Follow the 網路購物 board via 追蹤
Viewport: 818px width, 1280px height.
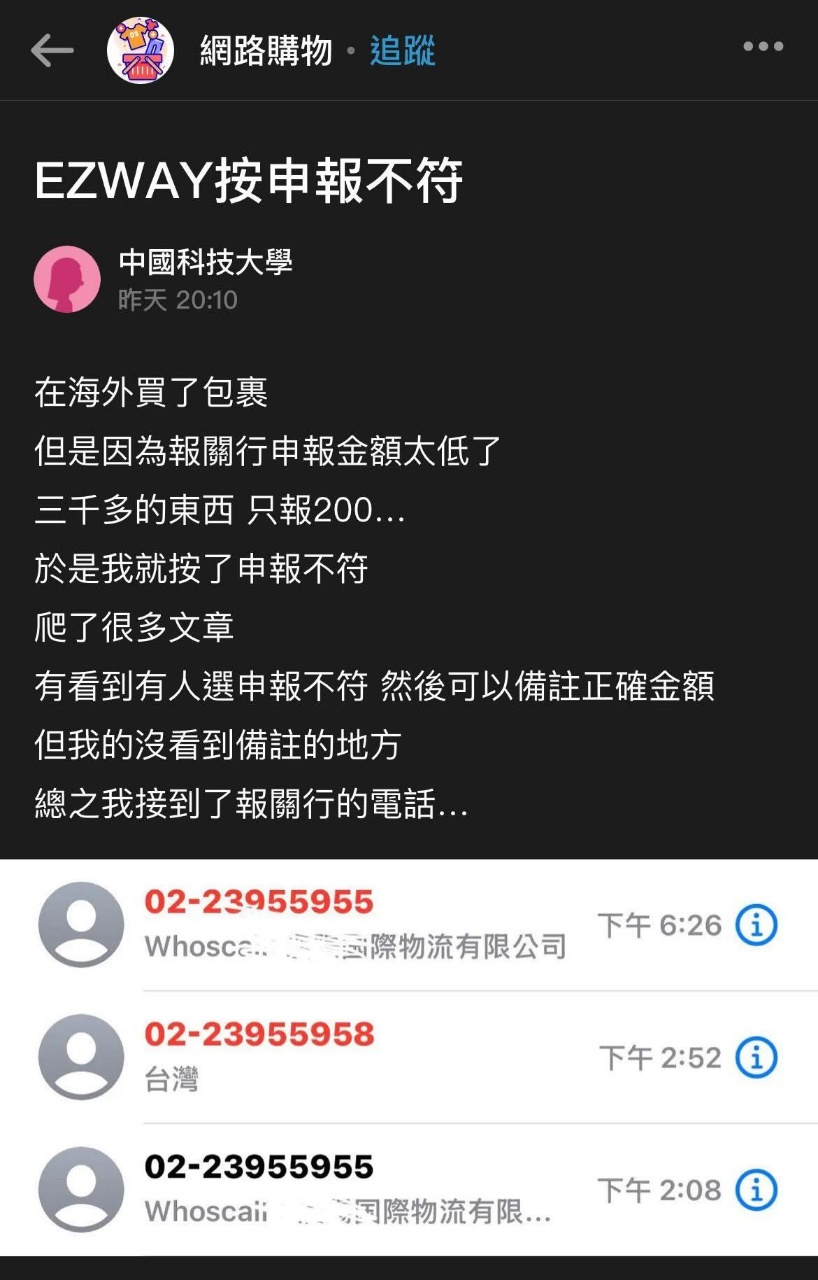tap(402, 50)
